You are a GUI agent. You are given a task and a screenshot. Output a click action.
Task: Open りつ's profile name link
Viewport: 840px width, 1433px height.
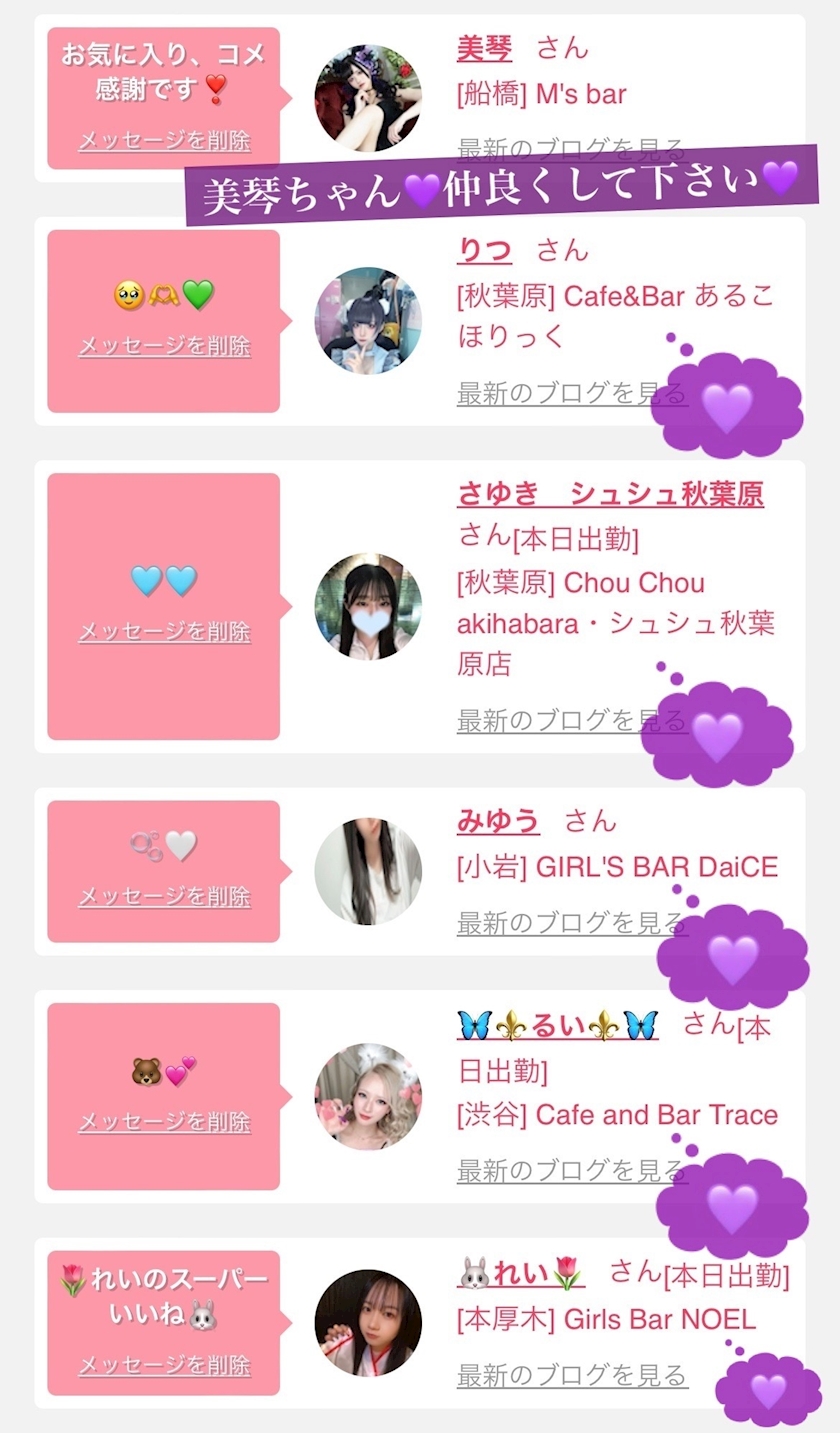click(x=484, y=250)
